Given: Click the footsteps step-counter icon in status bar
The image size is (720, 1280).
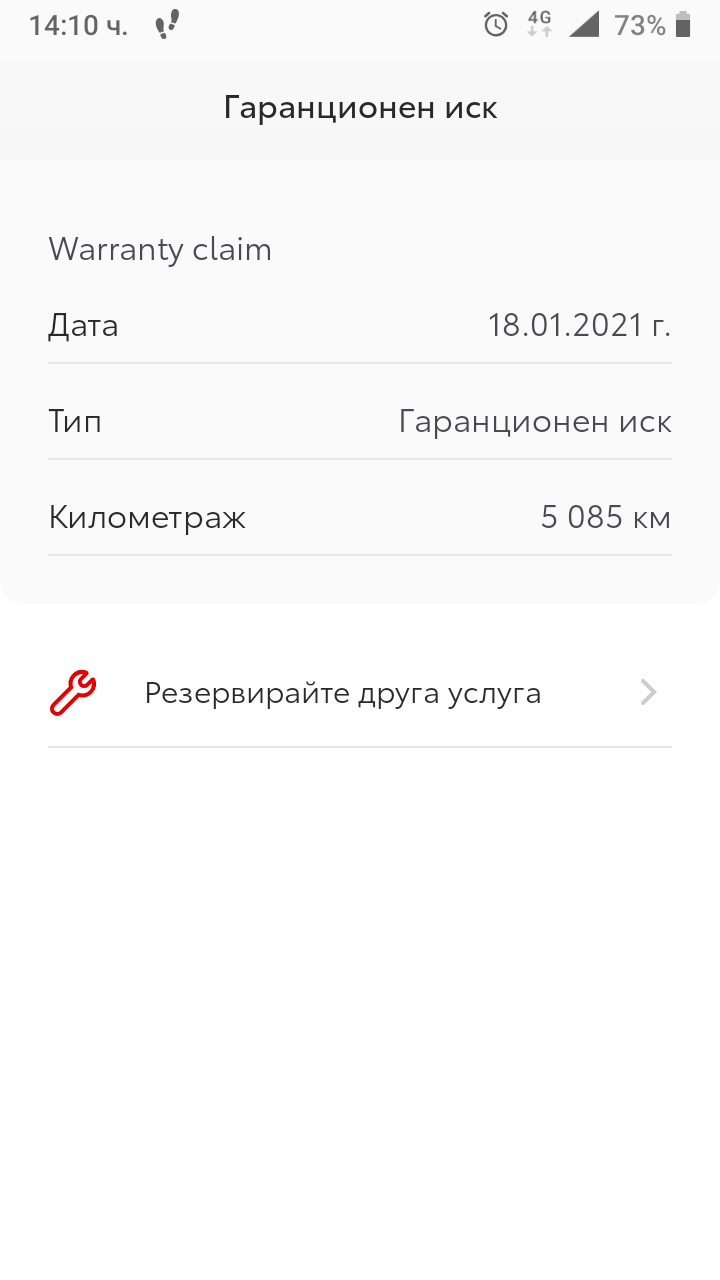Looking at the screenshot, I should point(166,24).
